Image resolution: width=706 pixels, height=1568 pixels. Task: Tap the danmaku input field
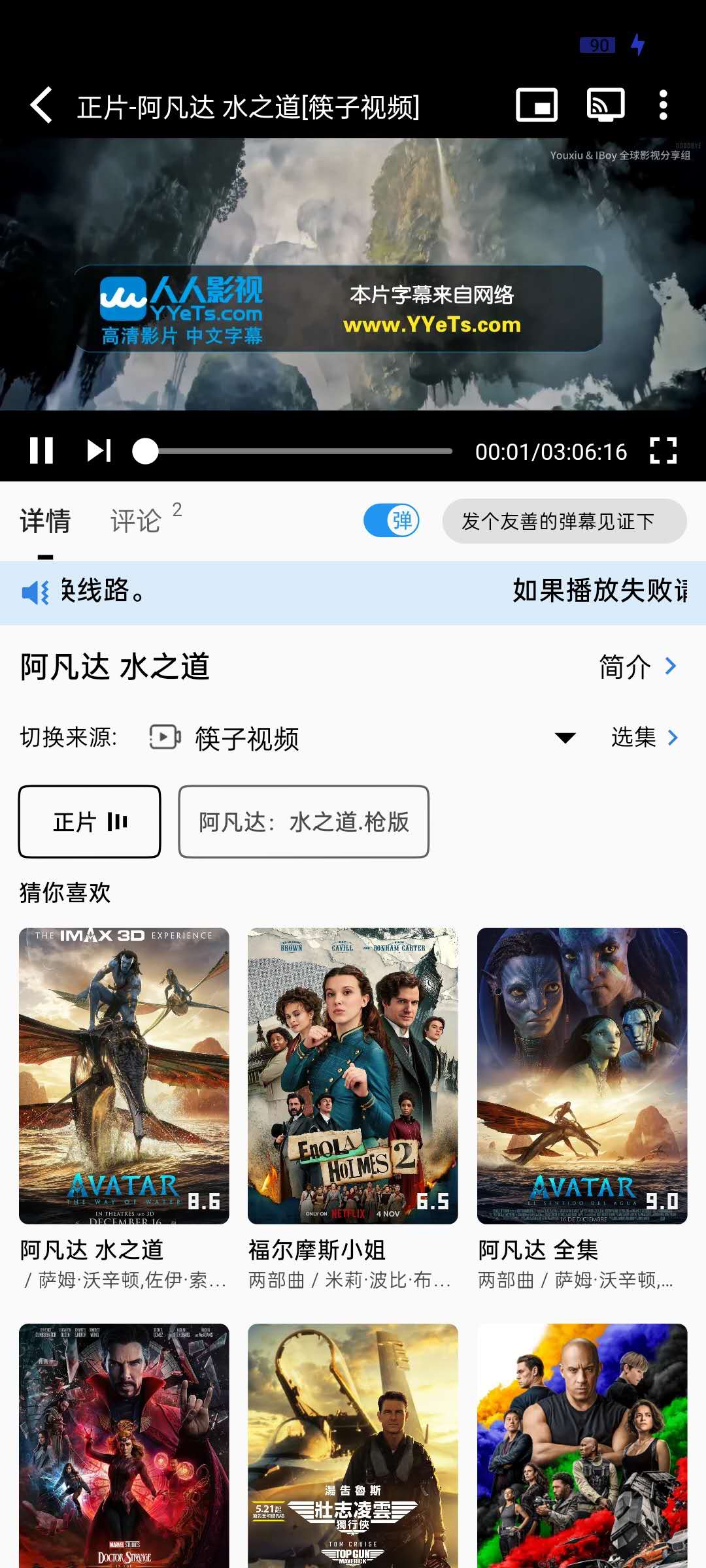(564, 521)
